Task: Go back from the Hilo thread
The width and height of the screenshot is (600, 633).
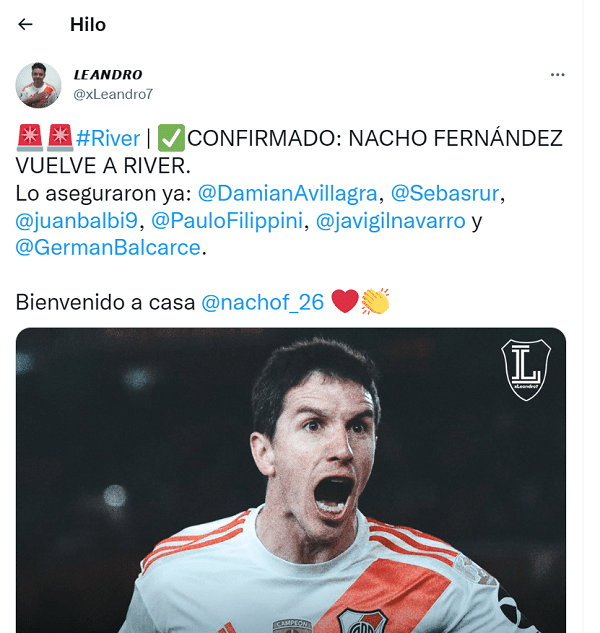Action: [26, 24]
